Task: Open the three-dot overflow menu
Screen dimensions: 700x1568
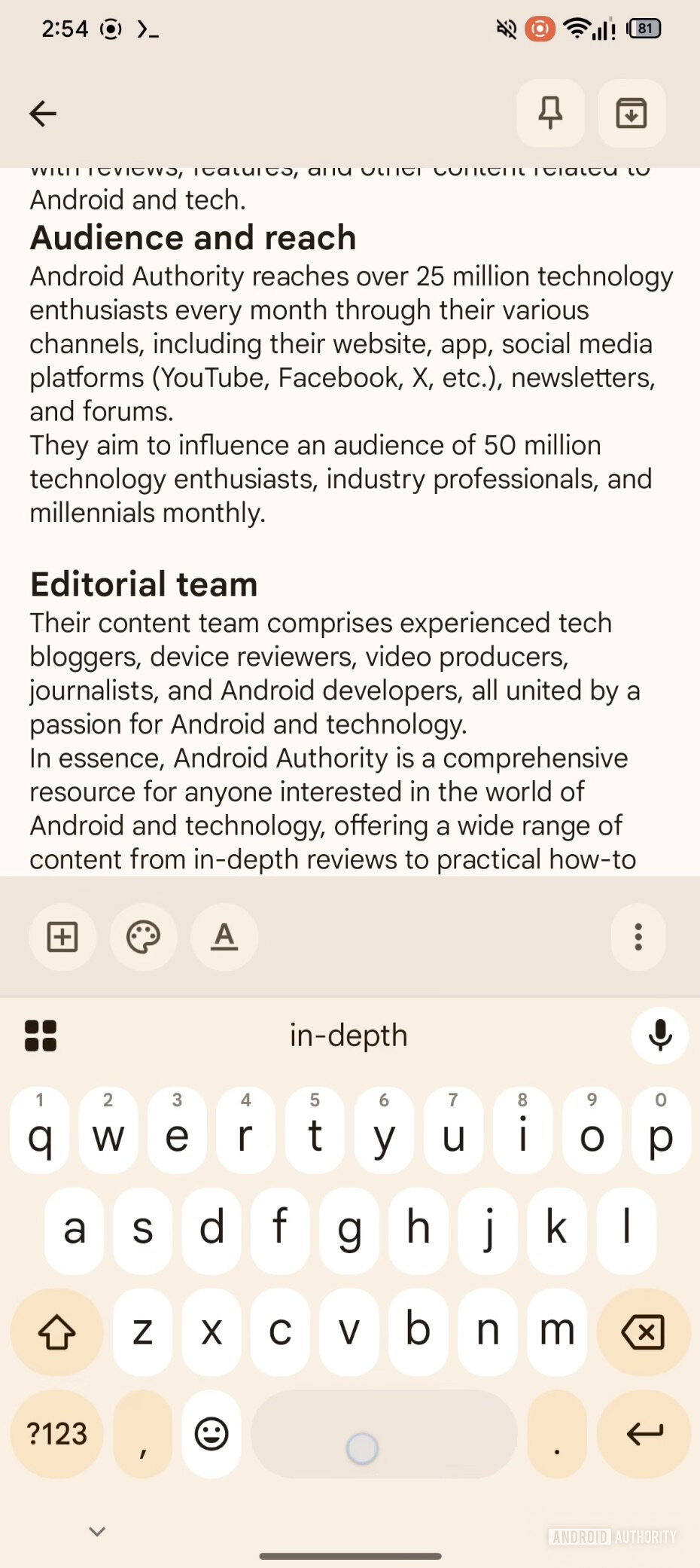Action: pyautogui.click(x=638, y=938)
